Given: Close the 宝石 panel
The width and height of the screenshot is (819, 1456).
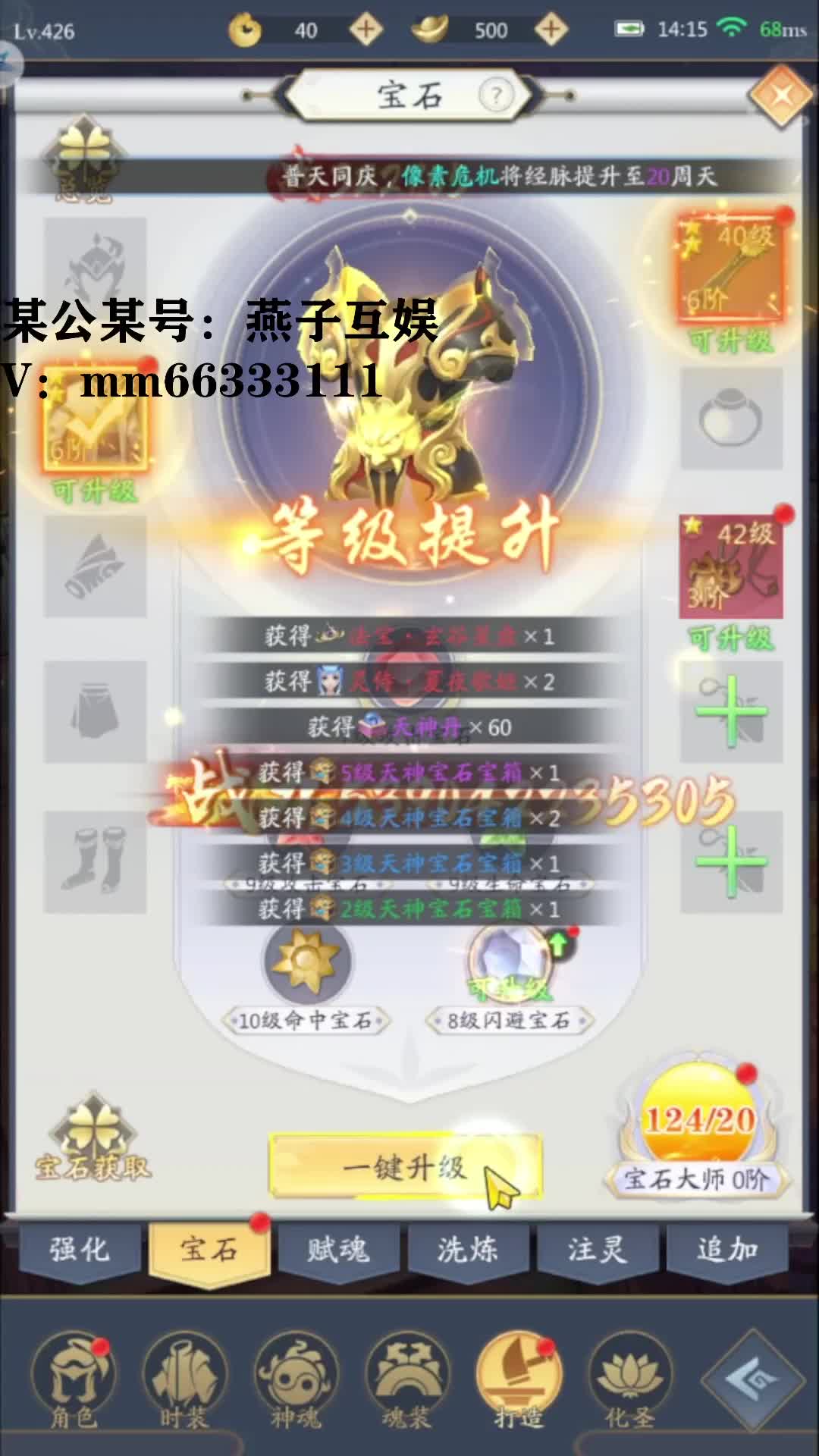Looking at the screenshot, I should [781, 96].
